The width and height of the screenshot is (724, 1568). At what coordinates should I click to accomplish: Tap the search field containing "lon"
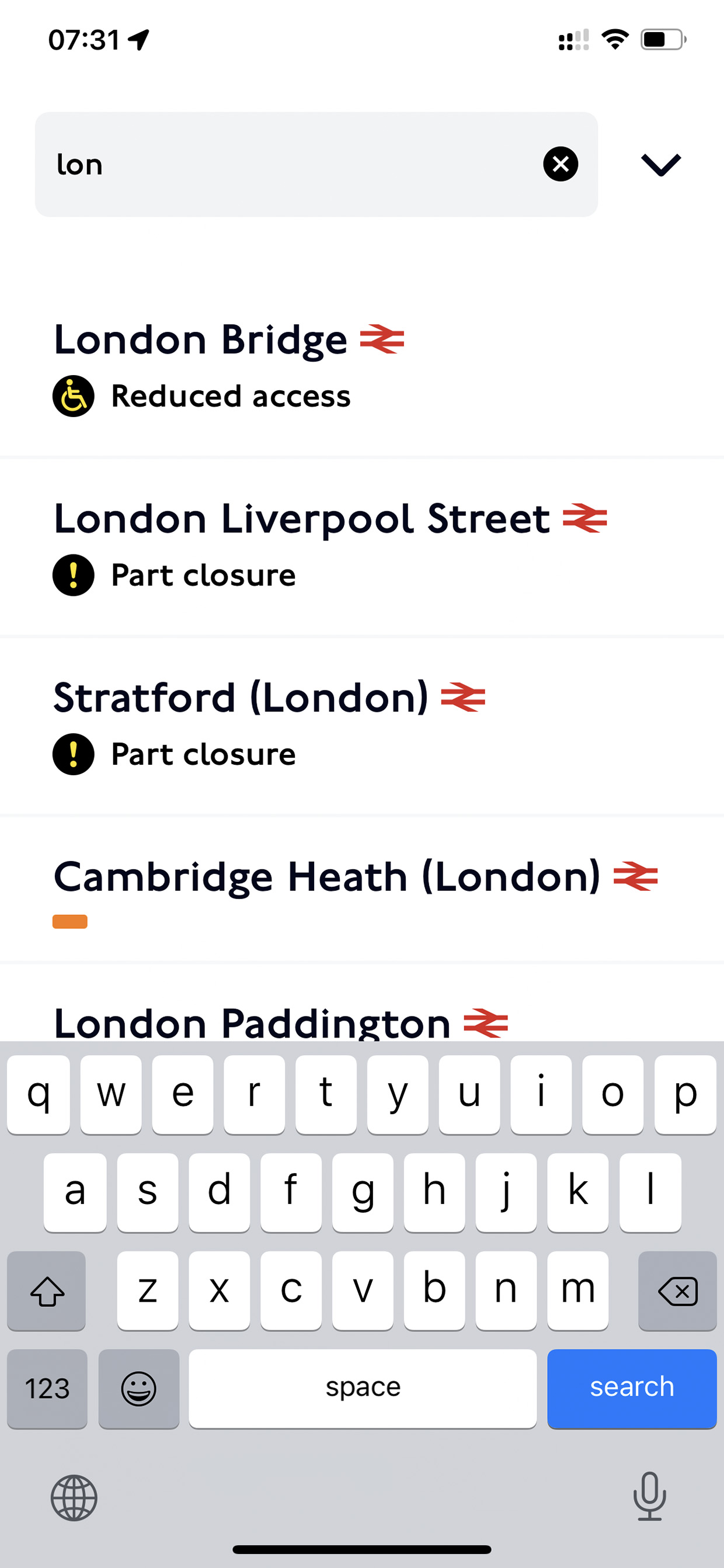pyautogui.click(x=316, y=164)
